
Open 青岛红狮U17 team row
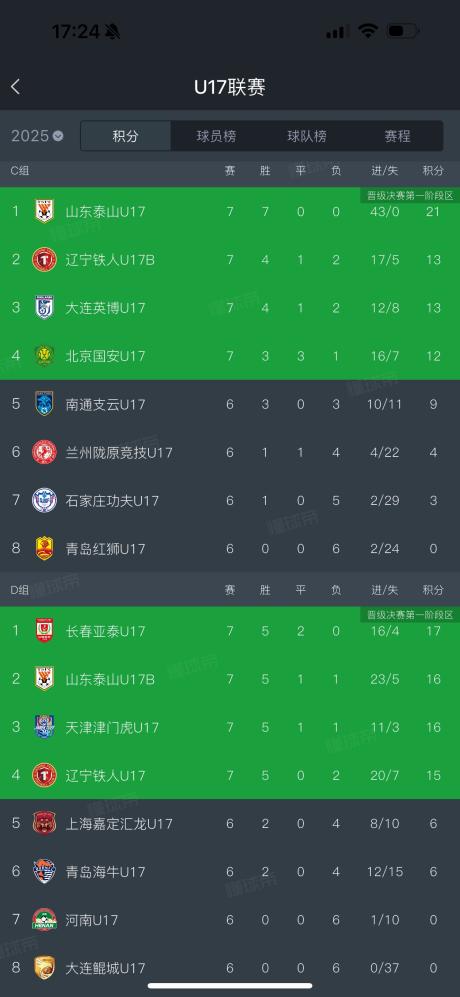[230, 548]
